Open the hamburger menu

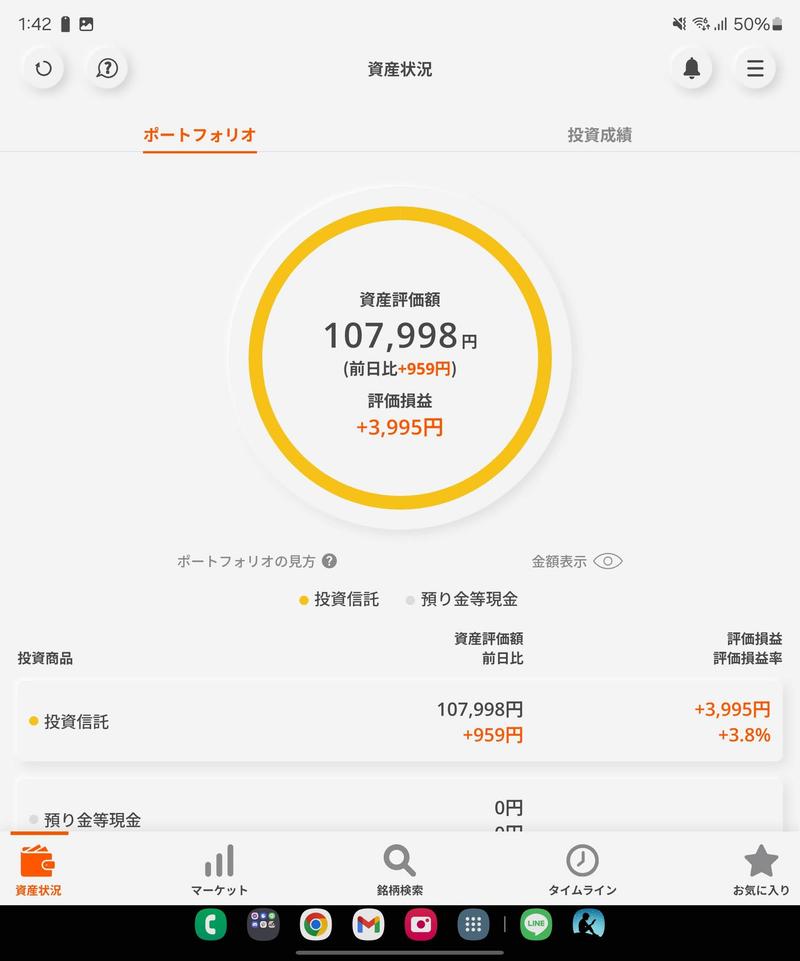click(x=755, y=69)
